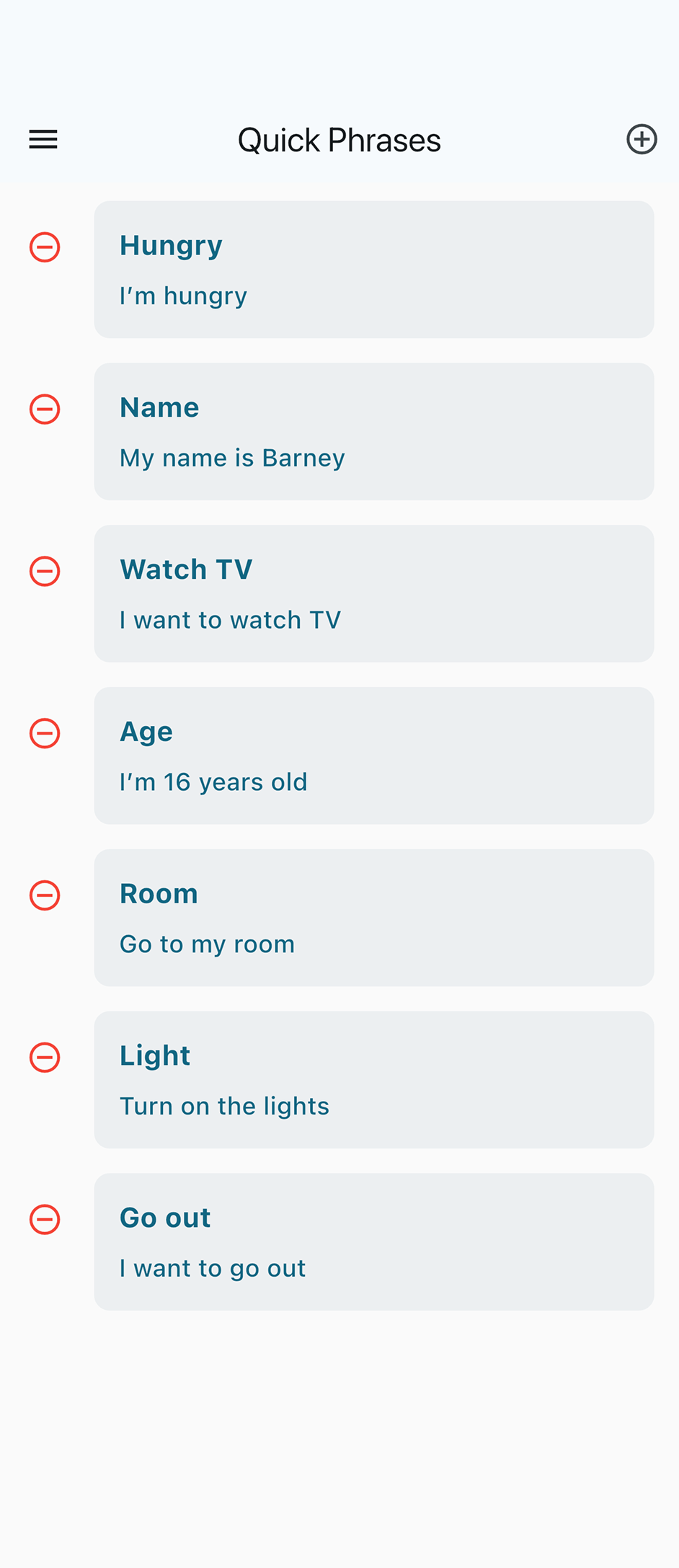Image resolution: width=679 pixels, height=1568 pixels.
Task: Delete the Watch TV phrase
Action: click(45, 572)
